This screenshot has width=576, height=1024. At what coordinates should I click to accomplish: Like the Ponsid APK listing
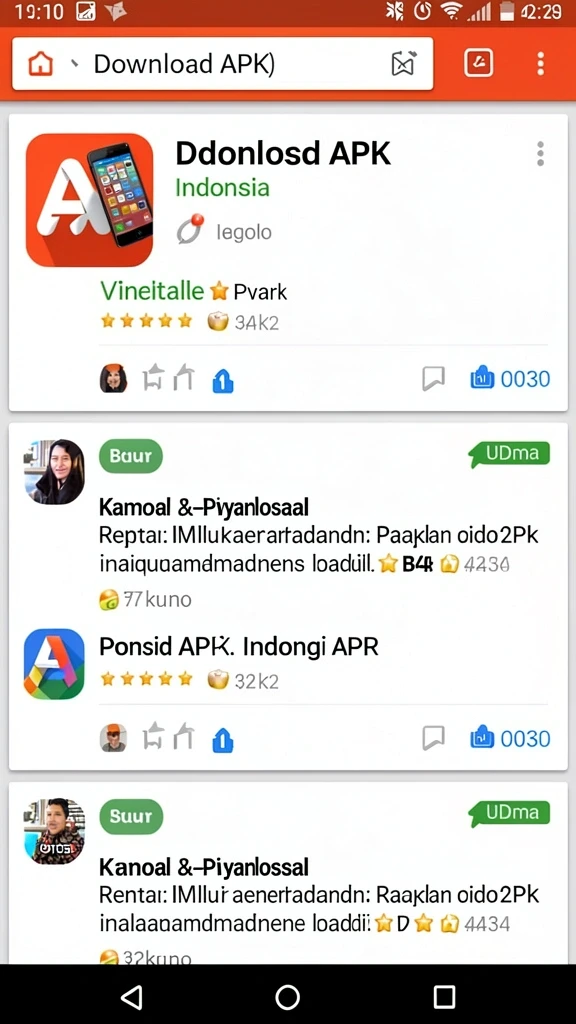(x=510, y=738)
